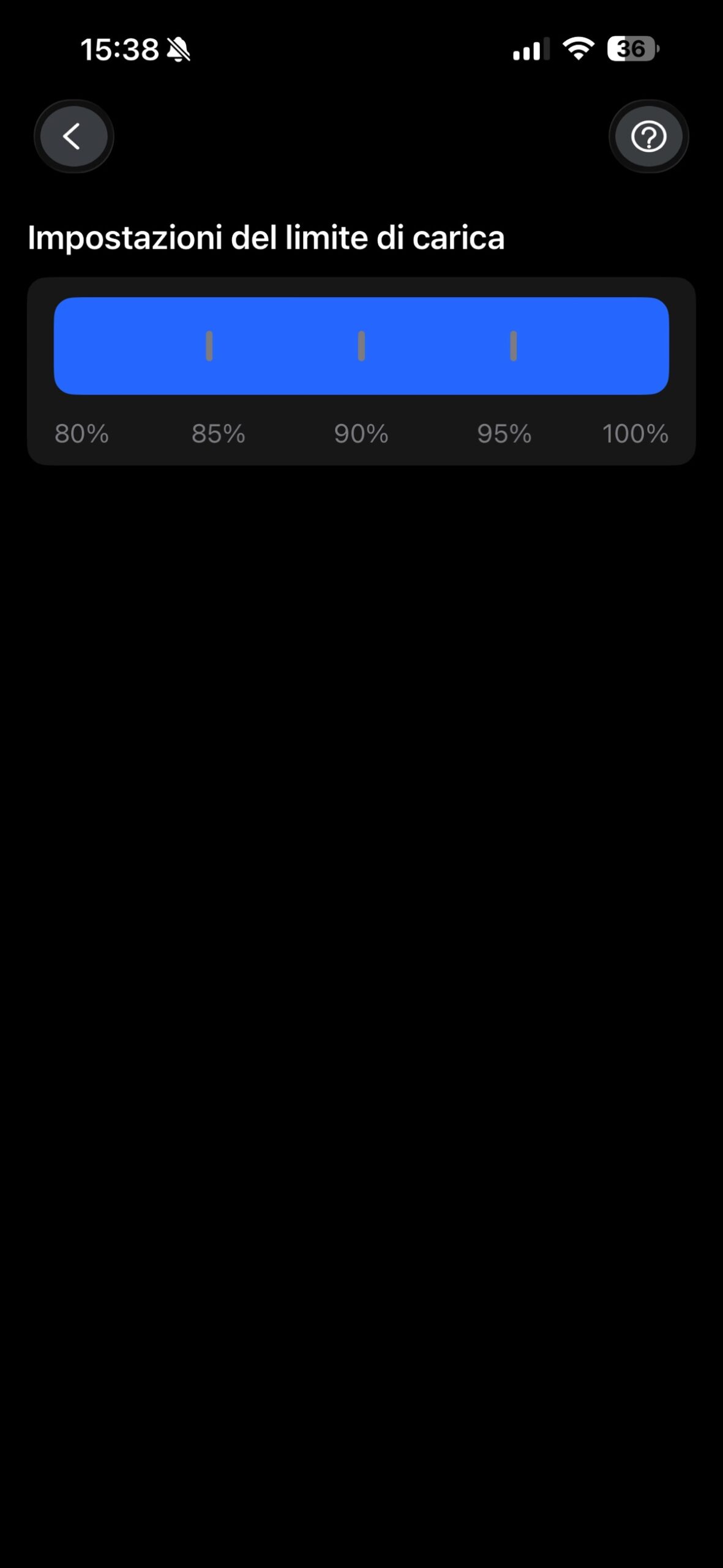Go back with the arrow button
This screenshot has width=723, height=1568.
[73, 136]
